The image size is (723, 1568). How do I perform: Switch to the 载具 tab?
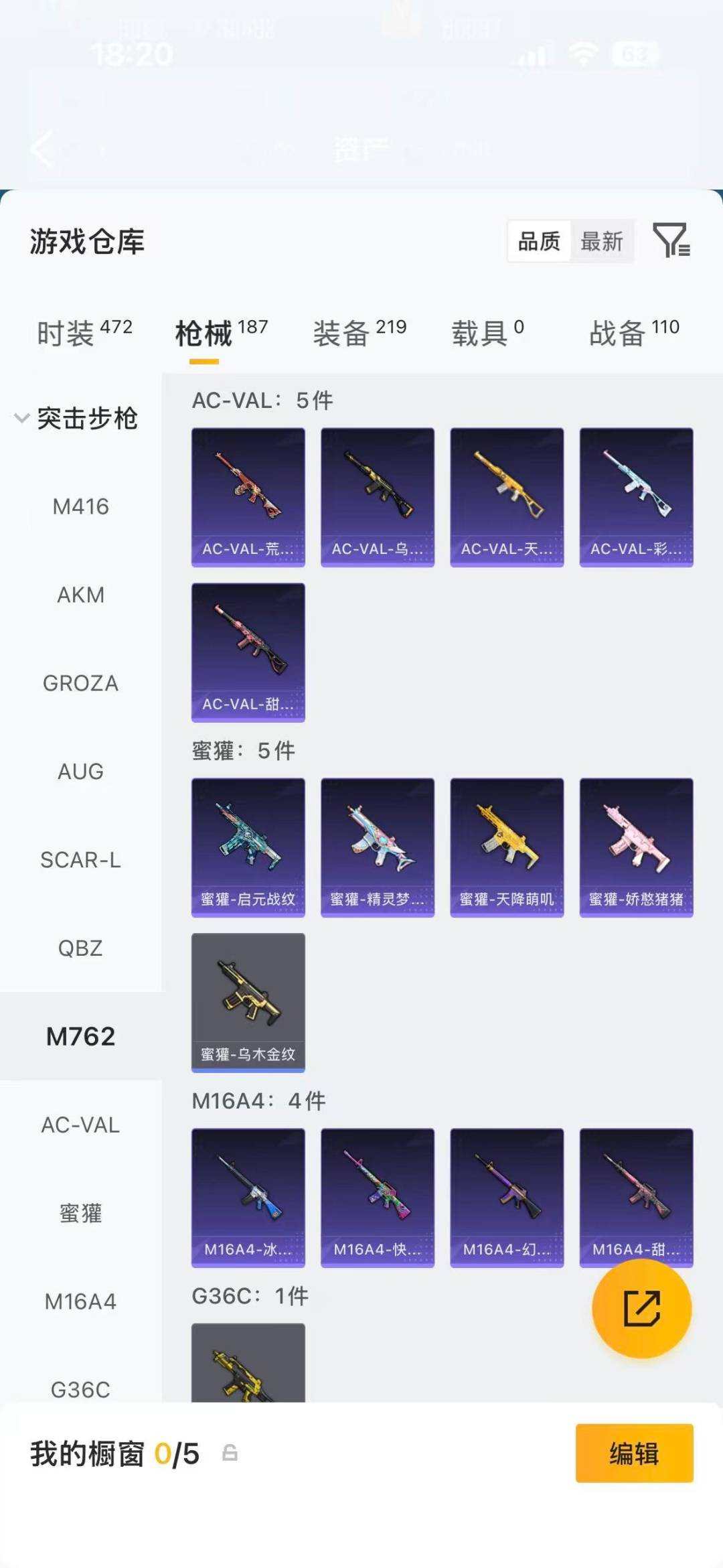pyautogui.click(x=487, y=332)
